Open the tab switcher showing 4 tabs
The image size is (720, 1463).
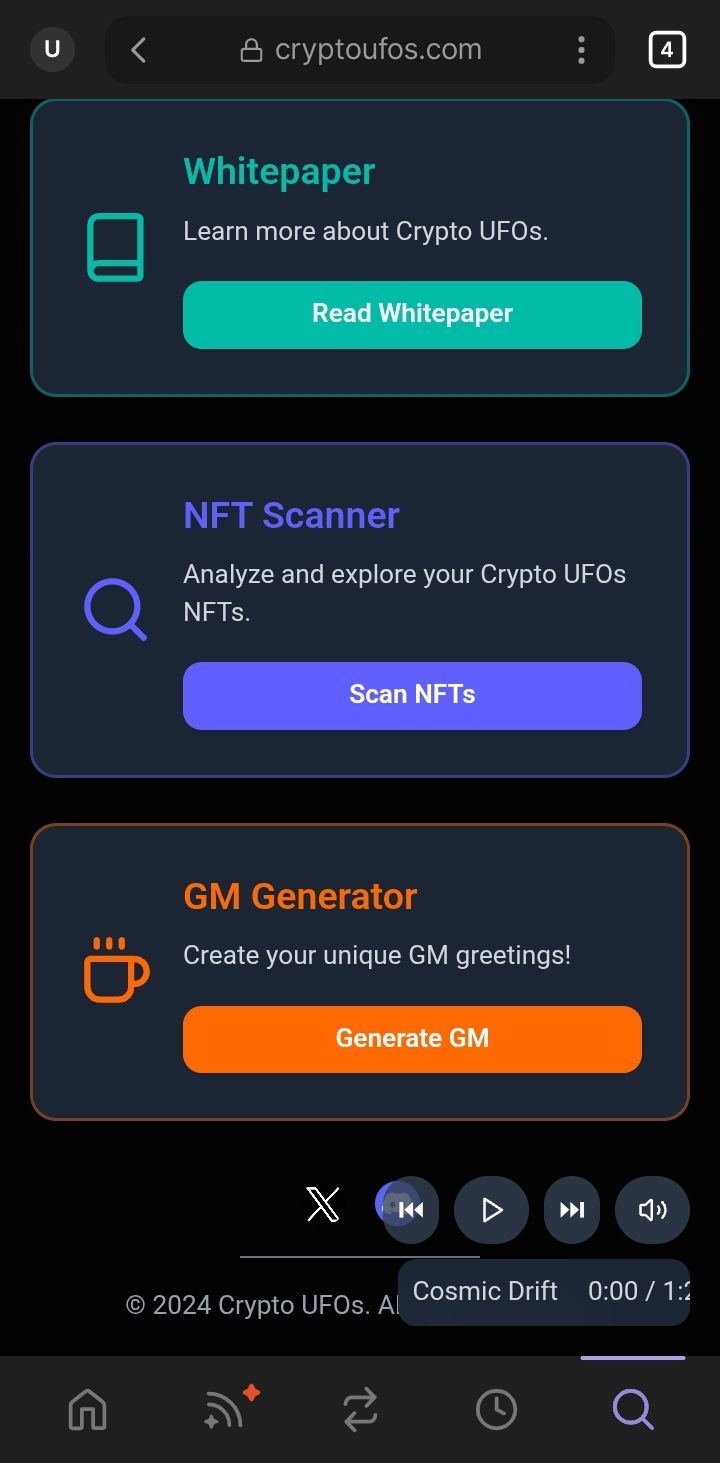(x=667, y=50)
